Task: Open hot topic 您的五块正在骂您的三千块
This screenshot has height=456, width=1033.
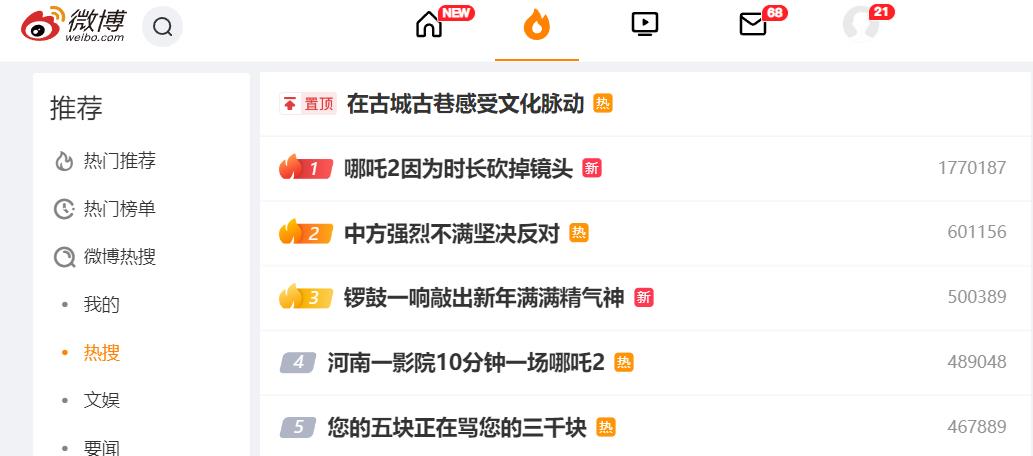Action: coord(456,427)
